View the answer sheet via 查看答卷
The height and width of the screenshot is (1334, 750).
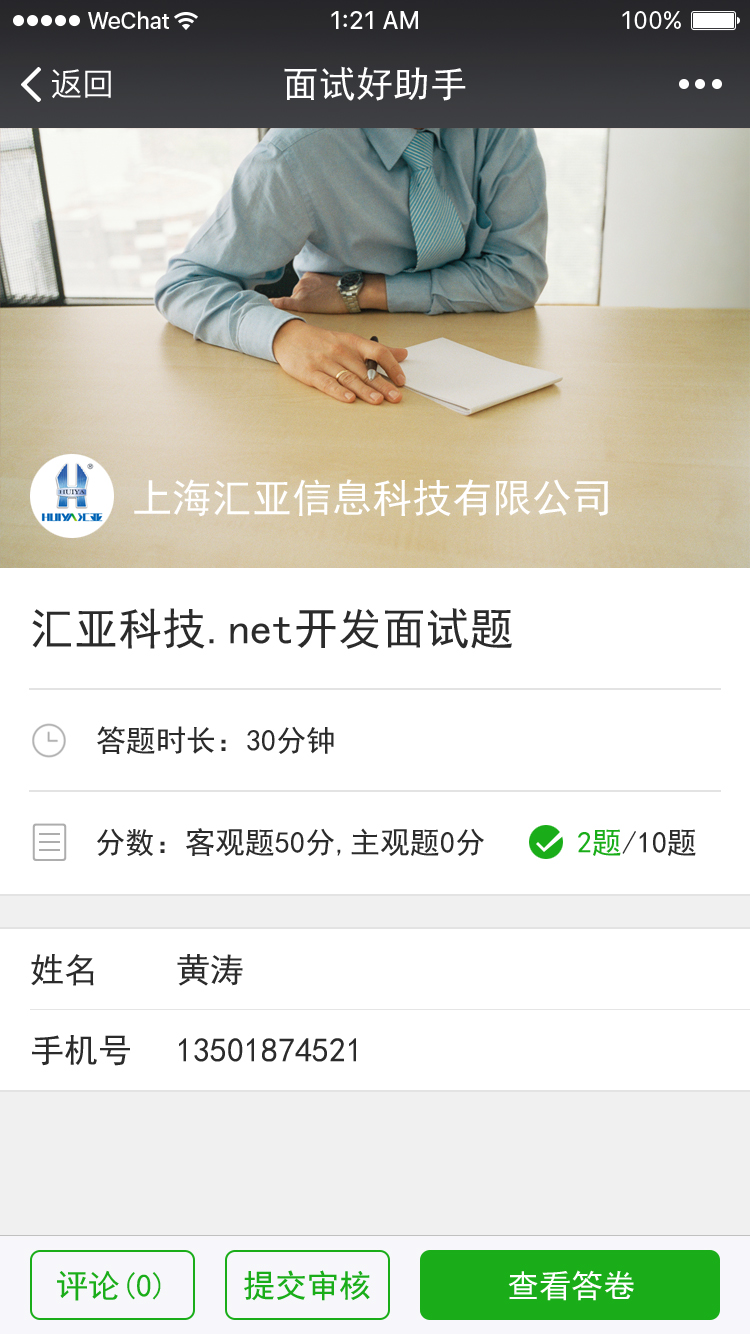[570, 1285]
